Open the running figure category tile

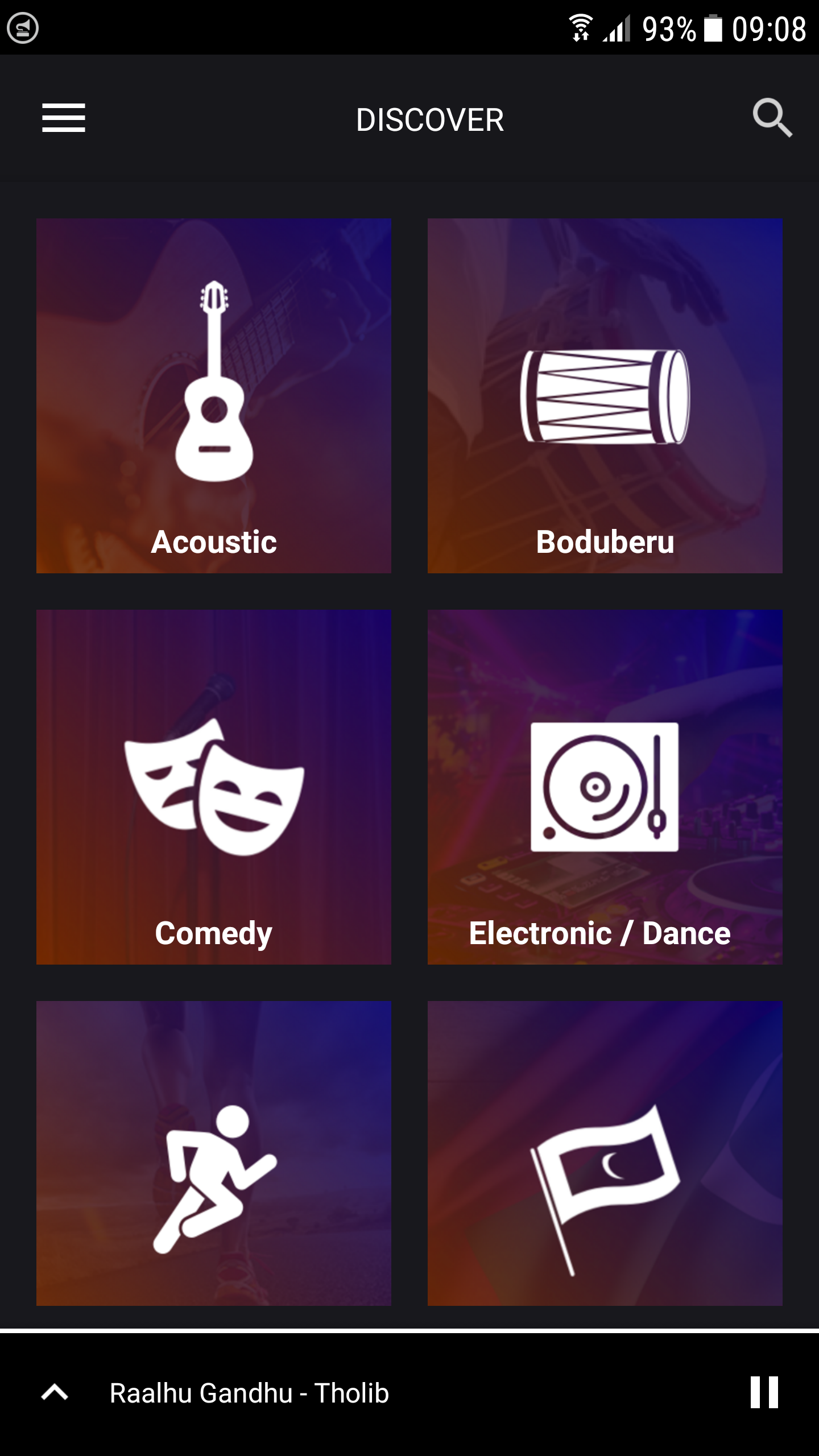(x=214, y=1153)
